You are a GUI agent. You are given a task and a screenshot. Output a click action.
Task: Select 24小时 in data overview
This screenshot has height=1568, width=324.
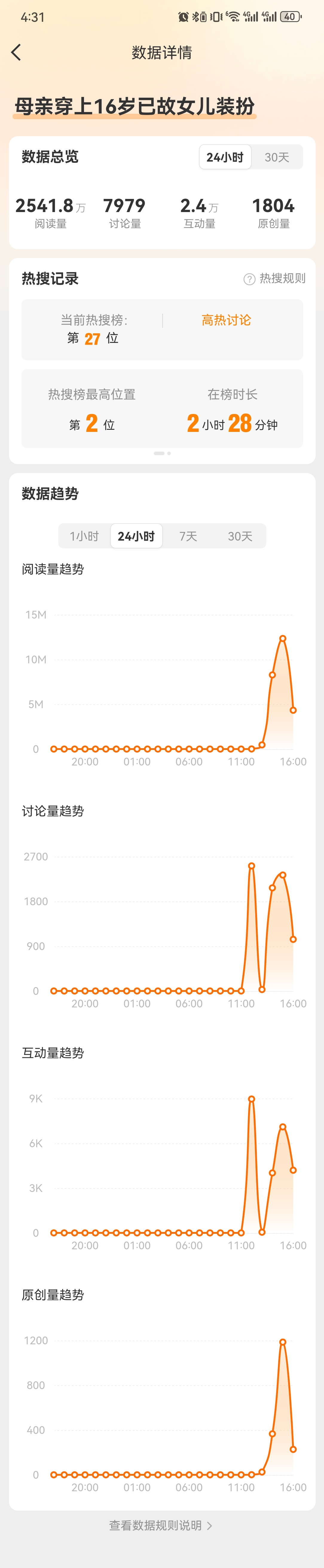(x=225, y=157)
